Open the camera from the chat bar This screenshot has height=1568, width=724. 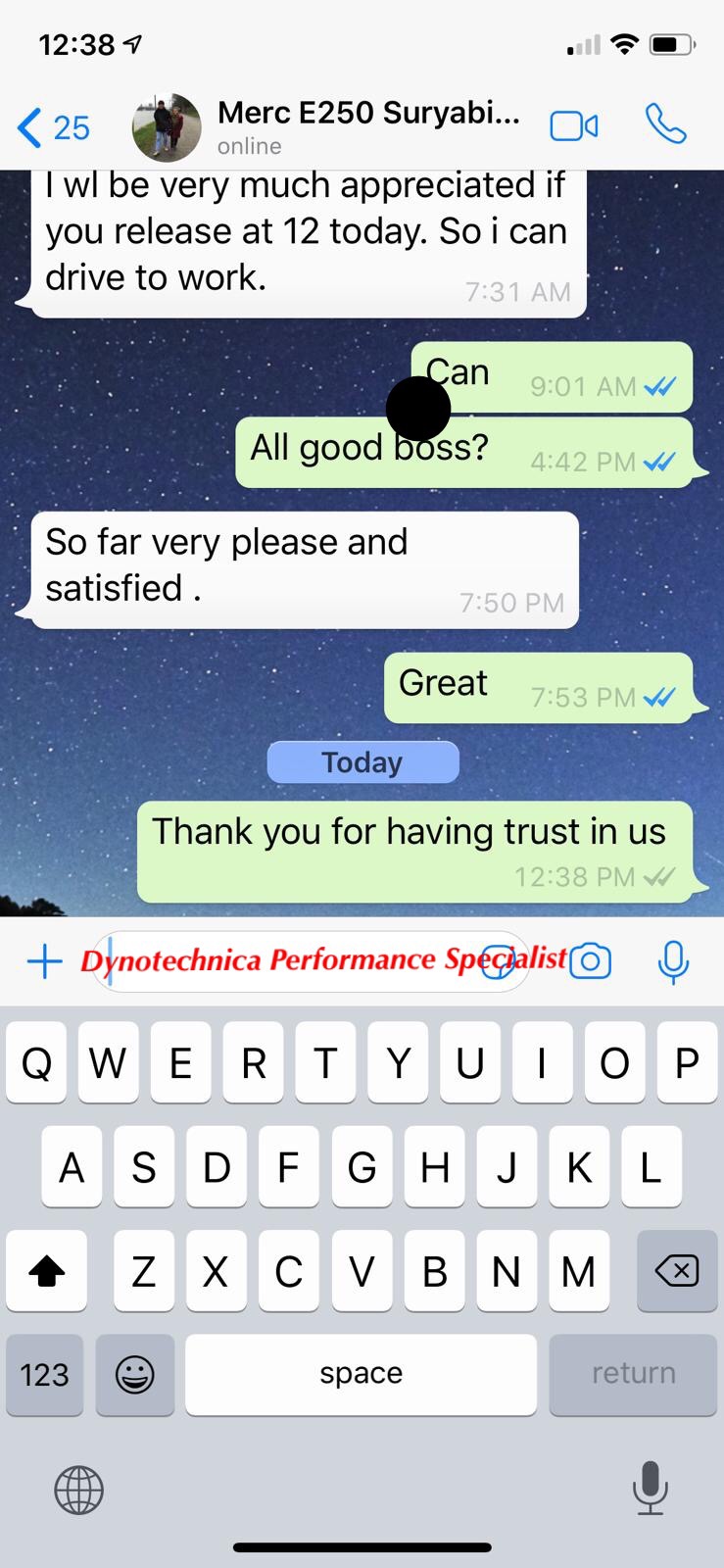pos(591,961)
